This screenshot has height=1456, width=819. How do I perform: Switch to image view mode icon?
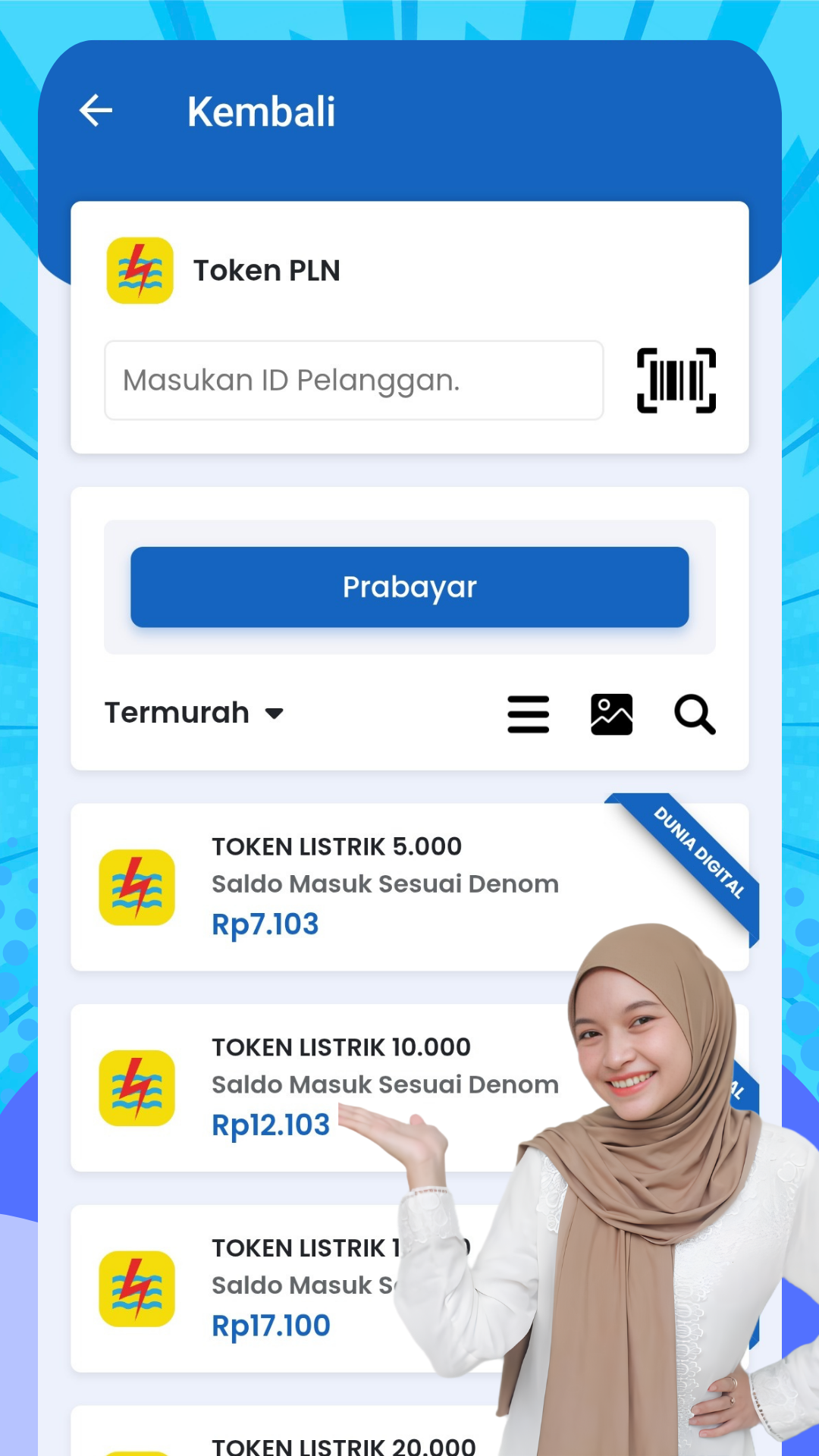point(611,714)
